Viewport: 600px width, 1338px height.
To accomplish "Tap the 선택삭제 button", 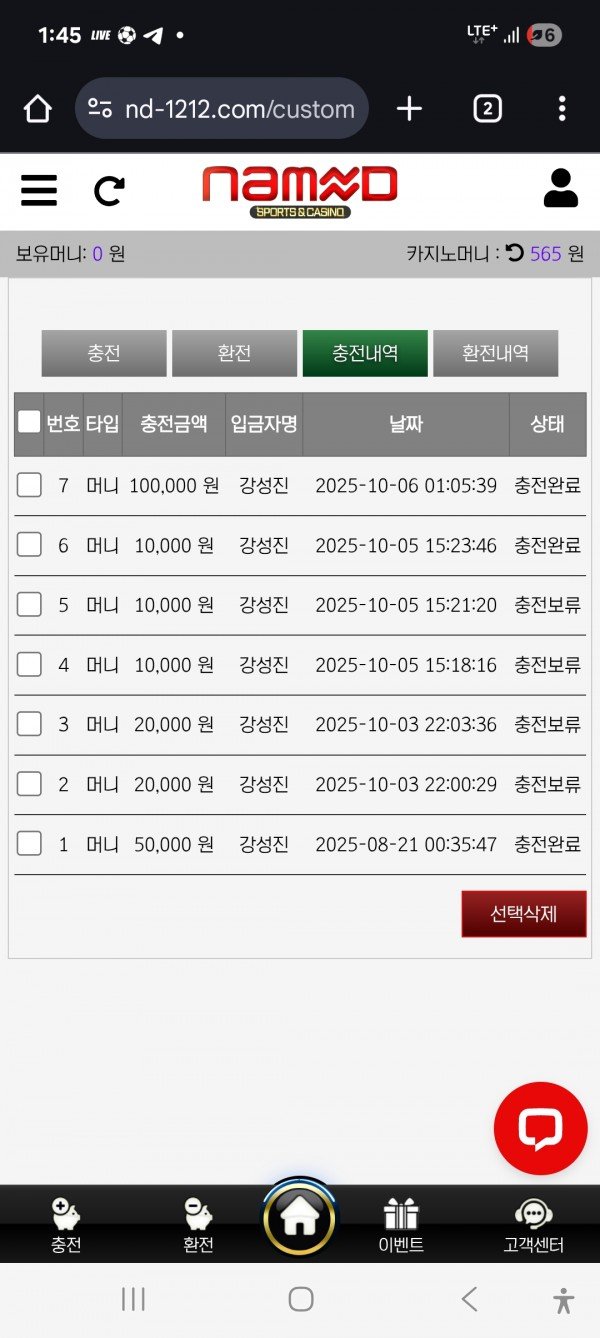I will [523, 914].
